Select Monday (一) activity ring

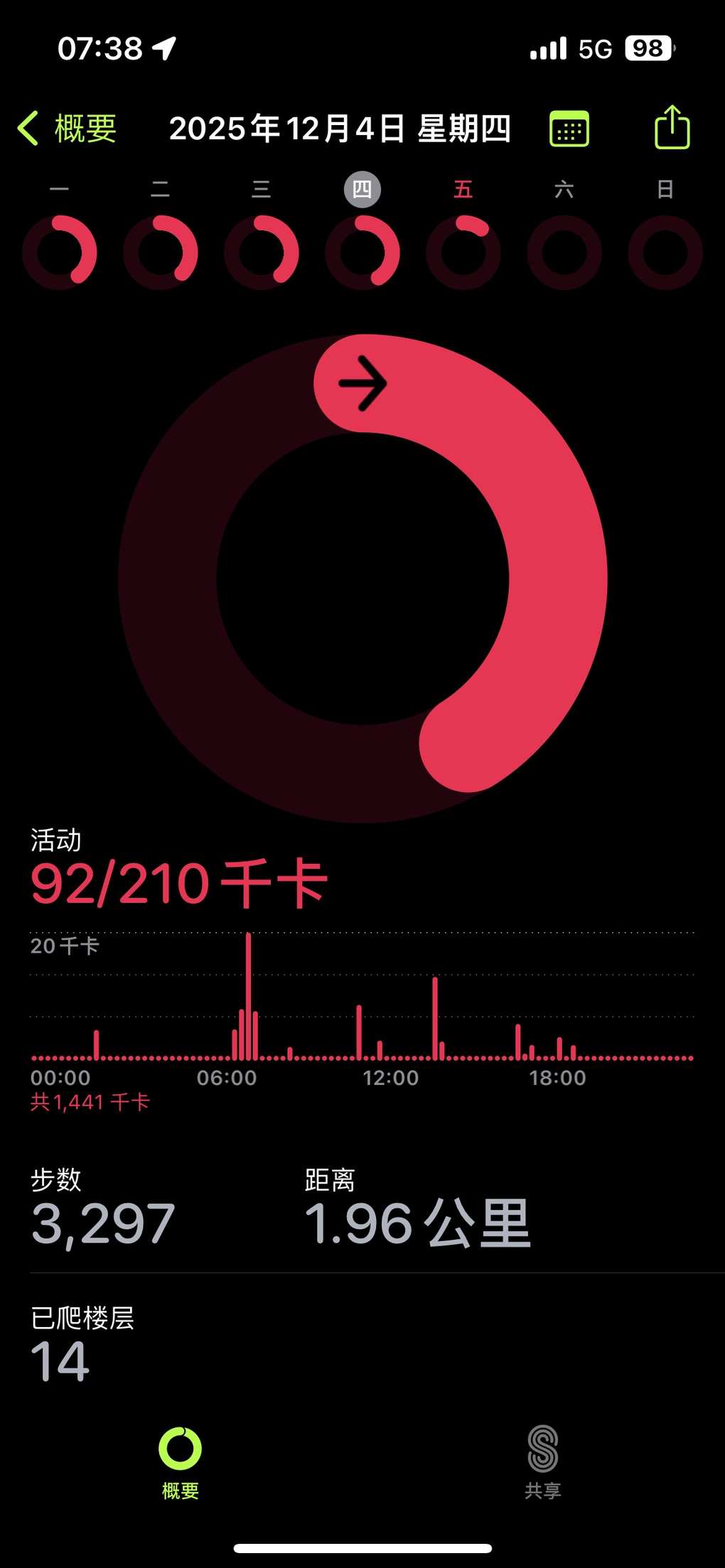[x=60, y=252]
